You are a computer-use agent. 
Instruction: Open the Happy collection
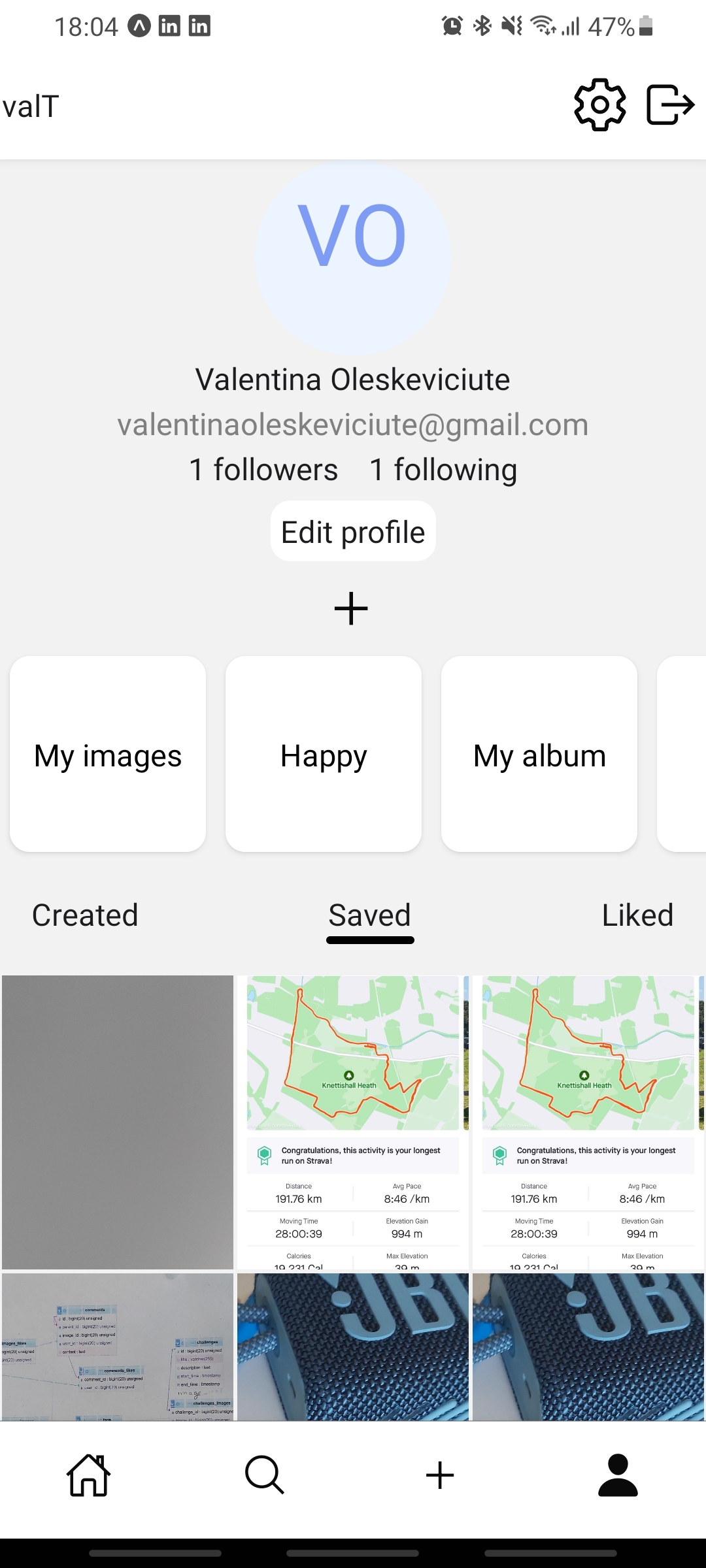[323, 755]
